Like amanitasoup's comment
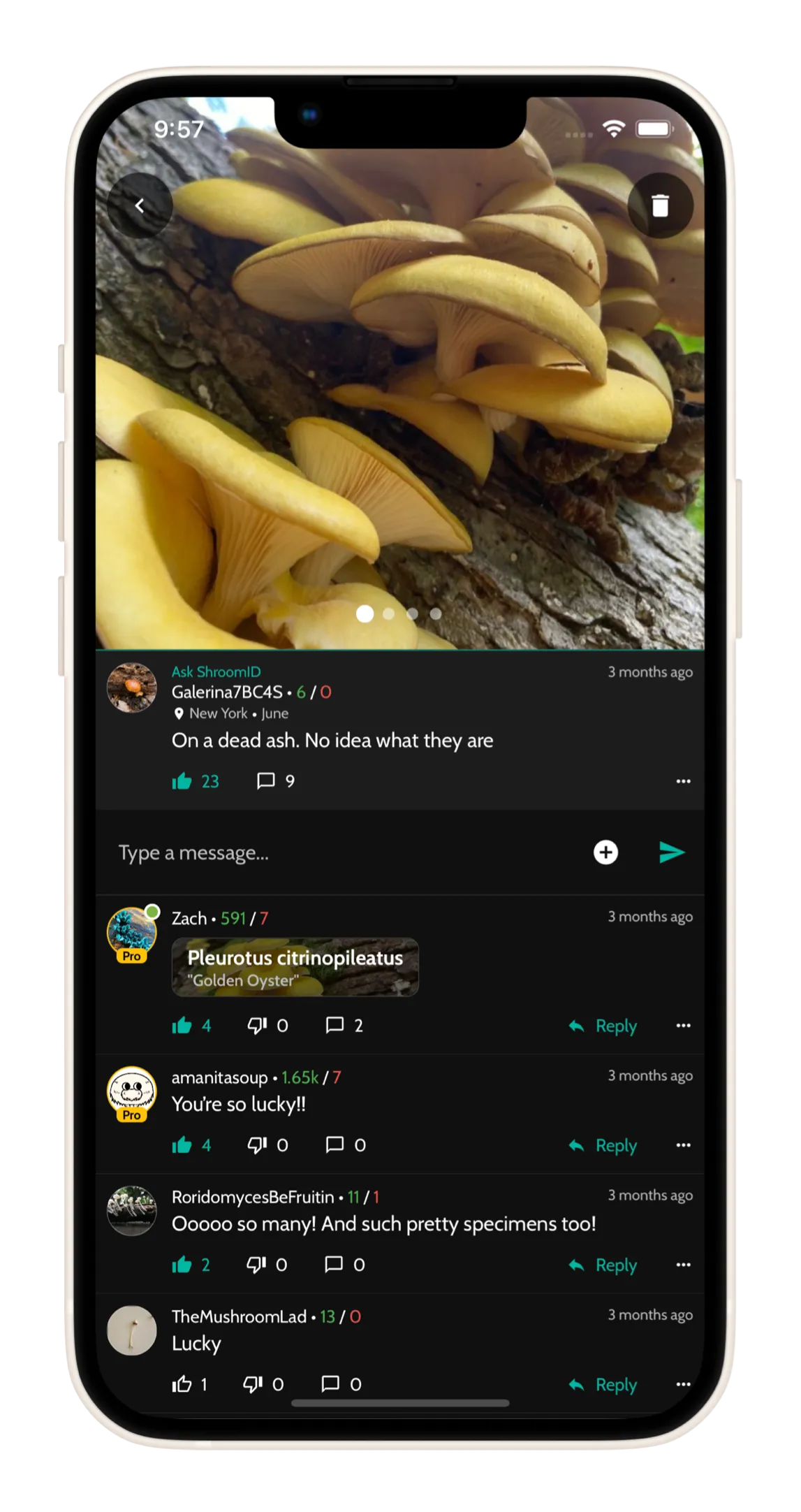801x1512 pixels. [182, 1145]
